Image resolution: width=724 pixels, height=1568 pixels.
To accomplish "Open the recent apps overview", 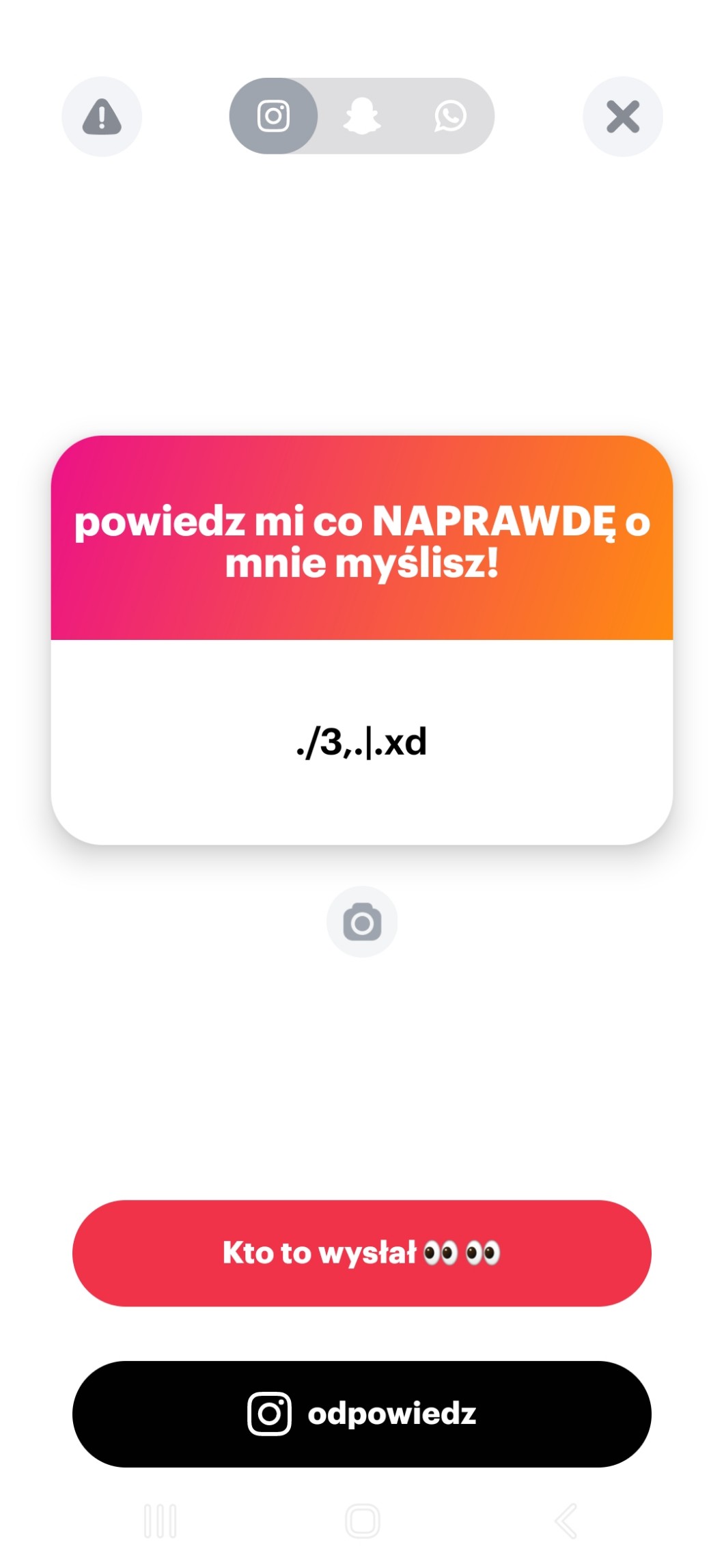I will pyautogui.click(x=161, y=1521).
